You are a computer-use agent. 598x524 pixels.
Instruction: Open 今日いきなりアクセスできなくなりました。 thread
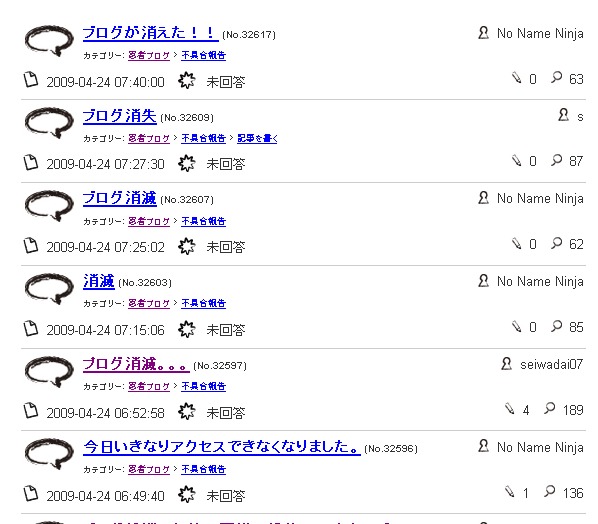click(222, 447)
